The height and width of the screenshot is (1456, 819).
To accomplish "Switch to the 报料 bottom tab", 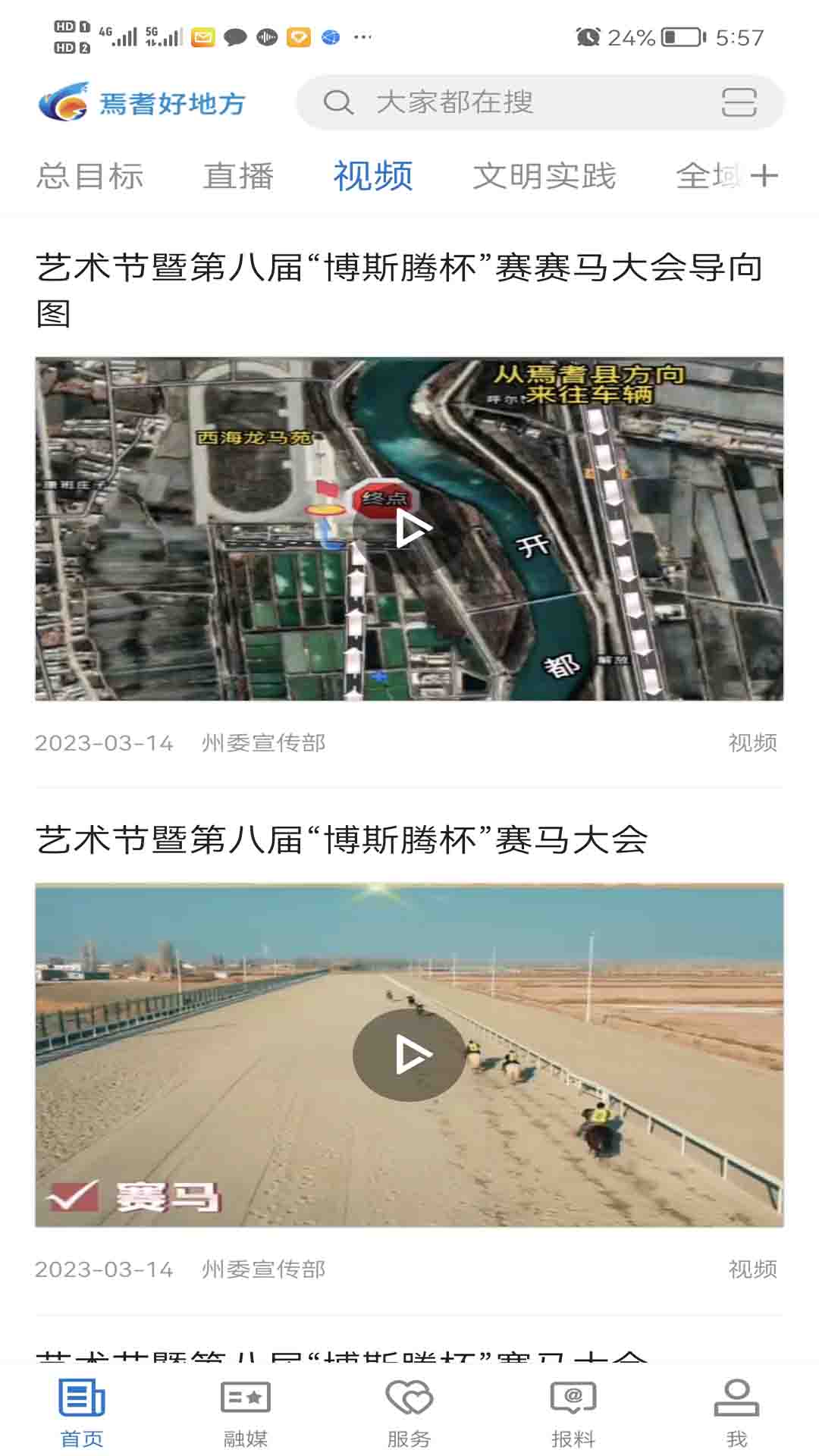I will point(573,1414).
